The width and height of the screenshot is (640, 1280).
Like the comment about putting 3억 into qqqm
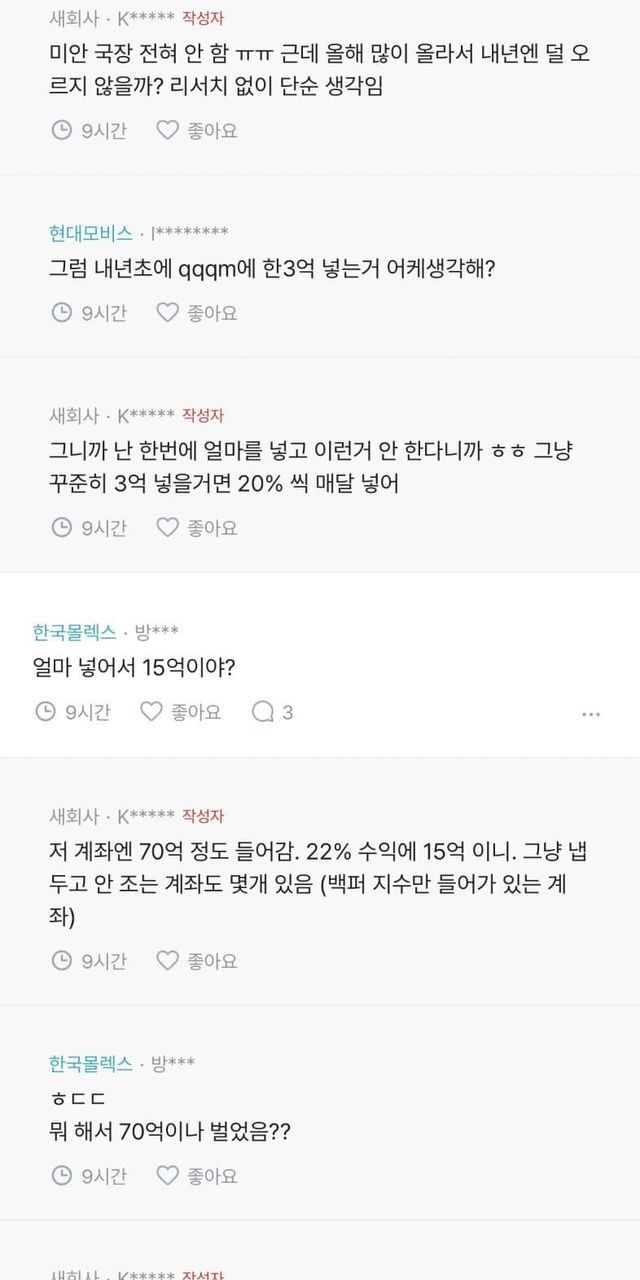(x=197, y=313)
